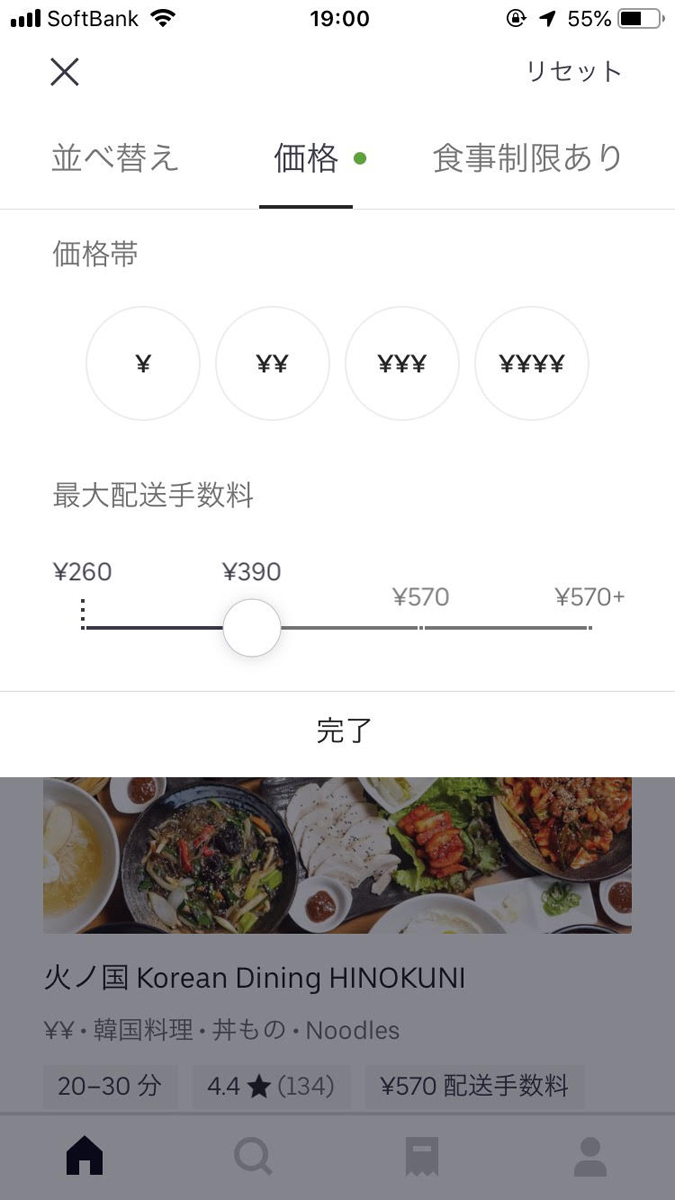
Task: Select the 価格 tab
Action: coord(306,158)
